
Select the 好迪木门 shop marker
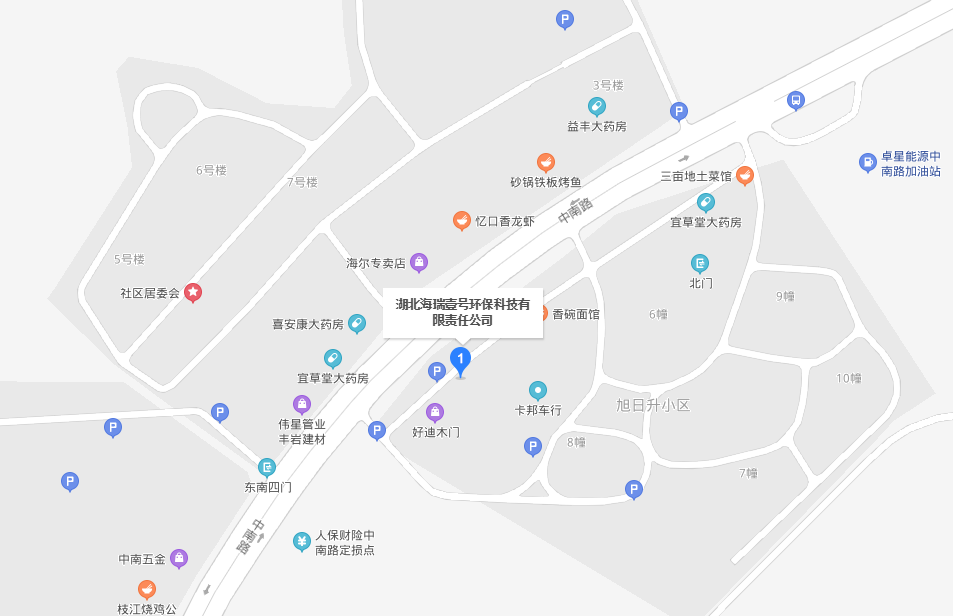tap(435, 412)
